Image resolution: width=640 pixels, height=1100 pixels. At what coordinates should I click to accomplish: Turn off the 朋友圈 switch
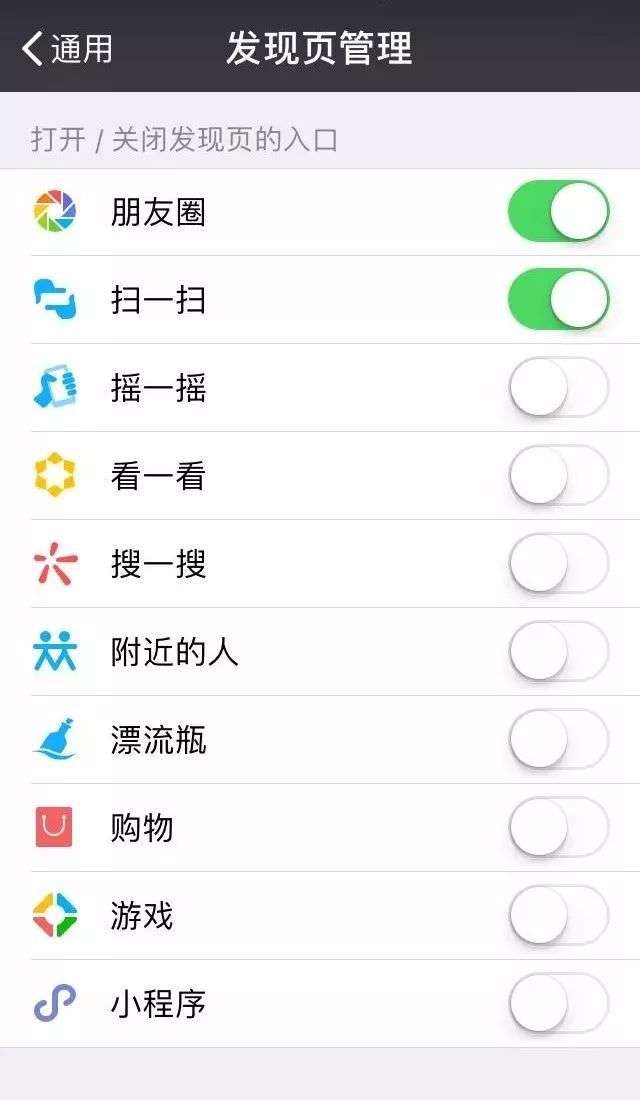coord(558,212)
